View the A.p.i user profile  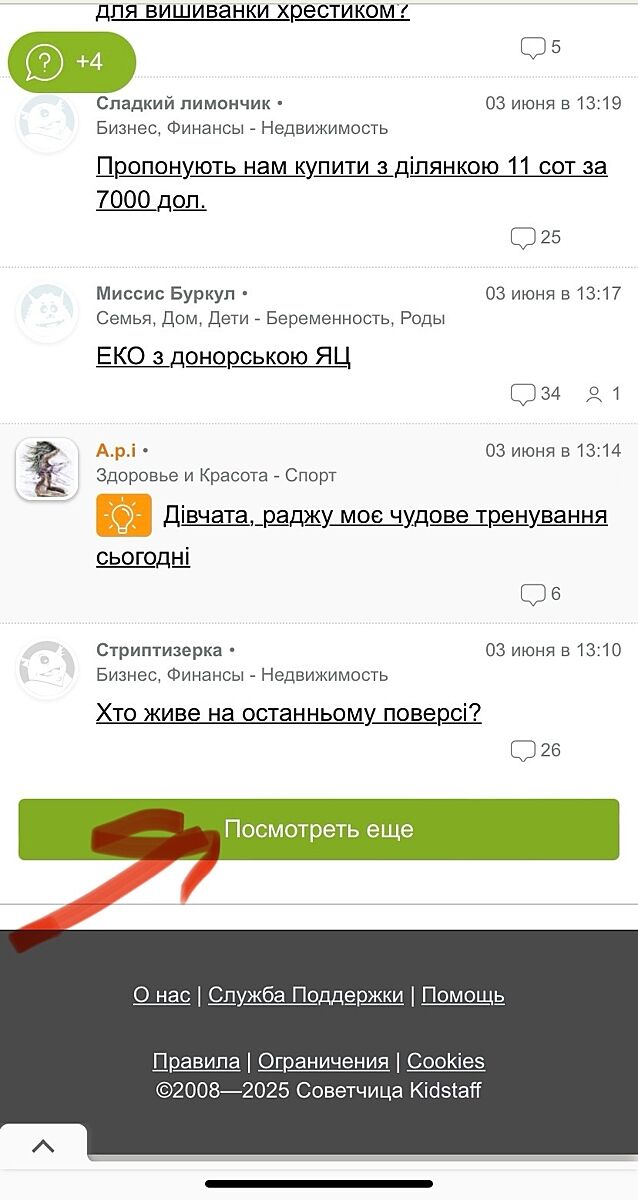(116, 451)
